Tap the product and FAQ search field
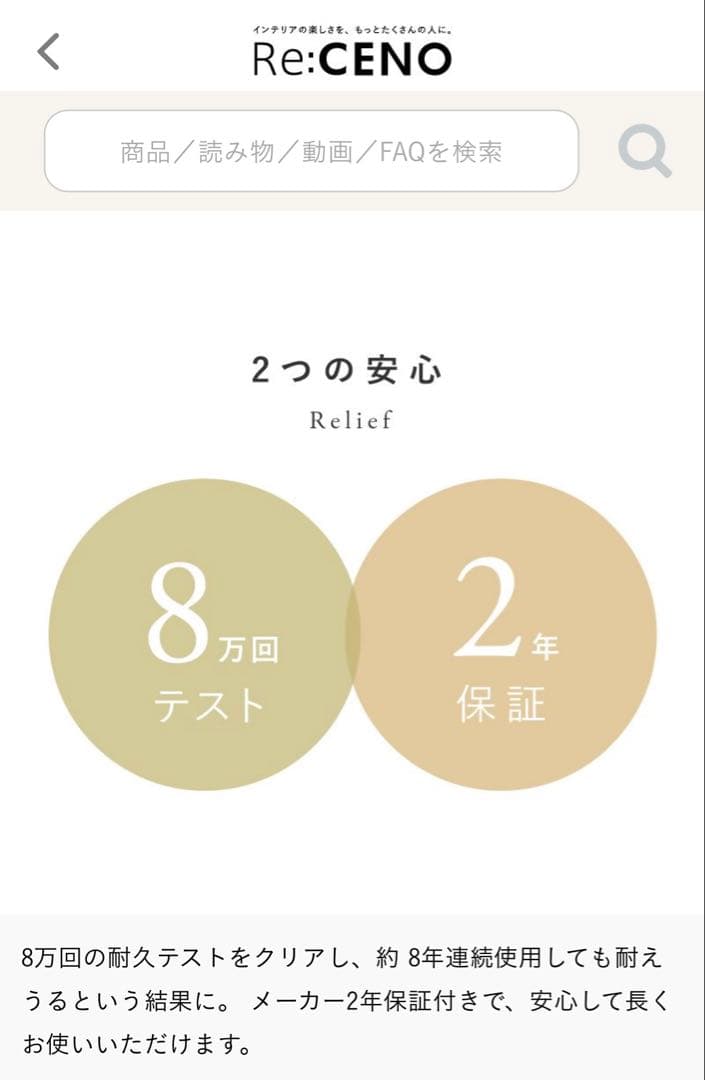This screenshot has width=705, height=1080. point(311,151)
